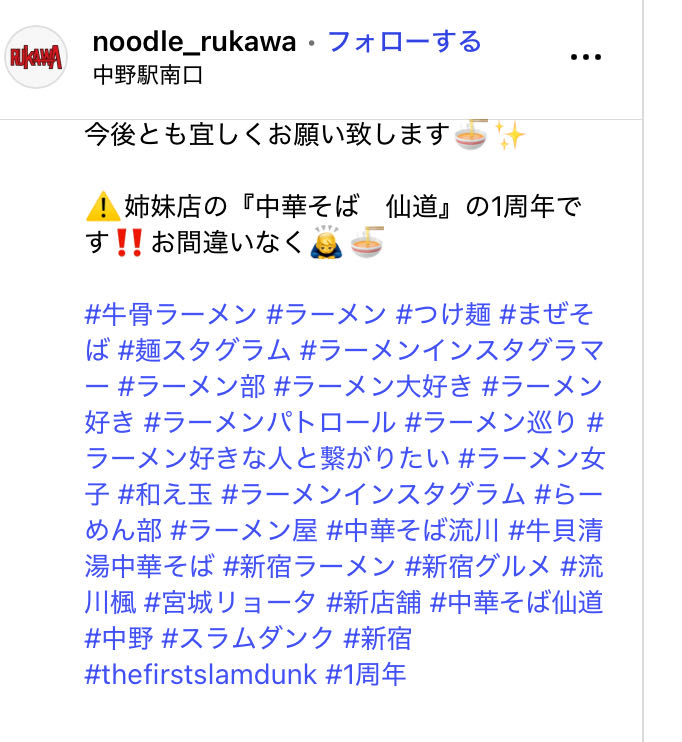Open hashtag #中華そば流川
The width and height of the screenshot is (682, 742).
[413, 530]
